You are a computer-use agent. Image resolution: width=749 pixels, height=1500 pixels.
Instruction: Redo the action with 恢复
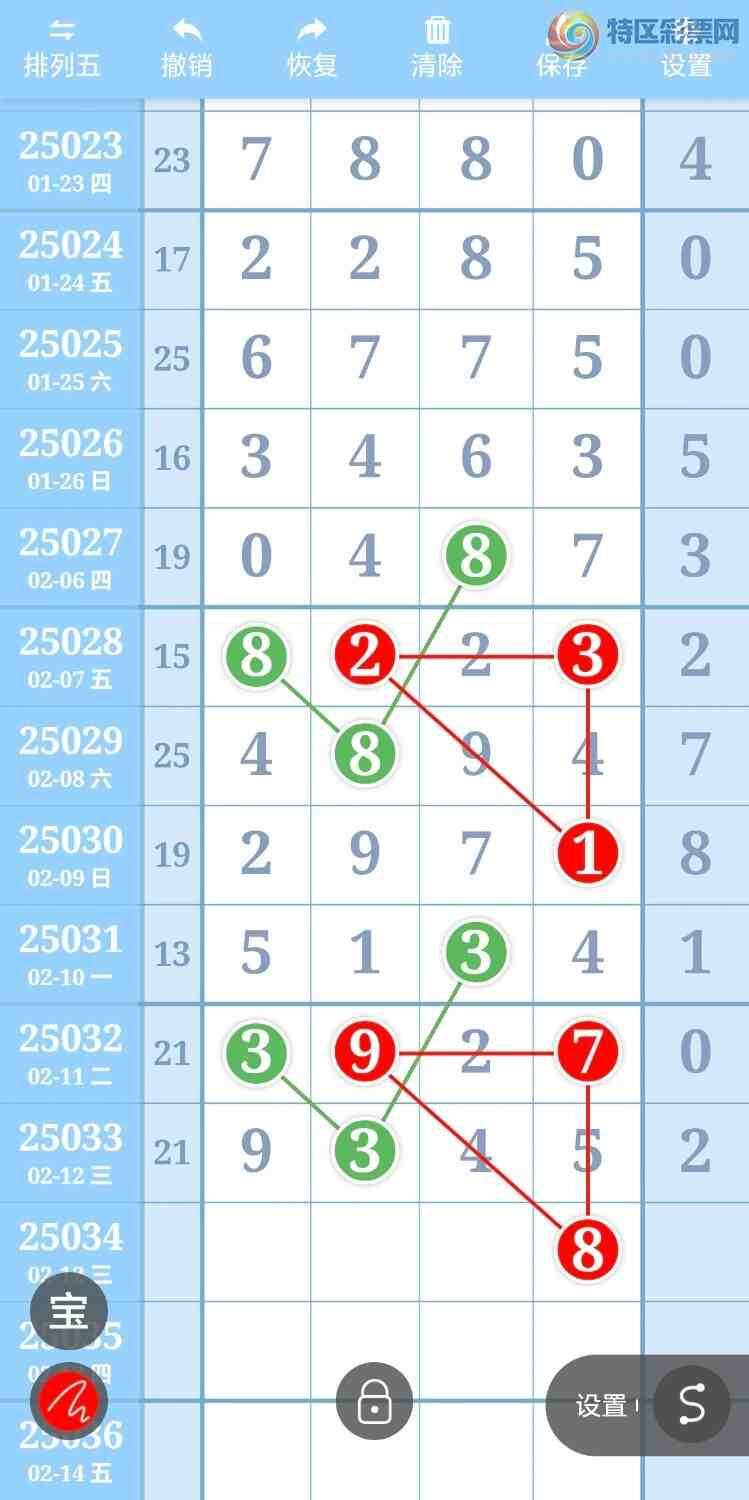point(312,49)
